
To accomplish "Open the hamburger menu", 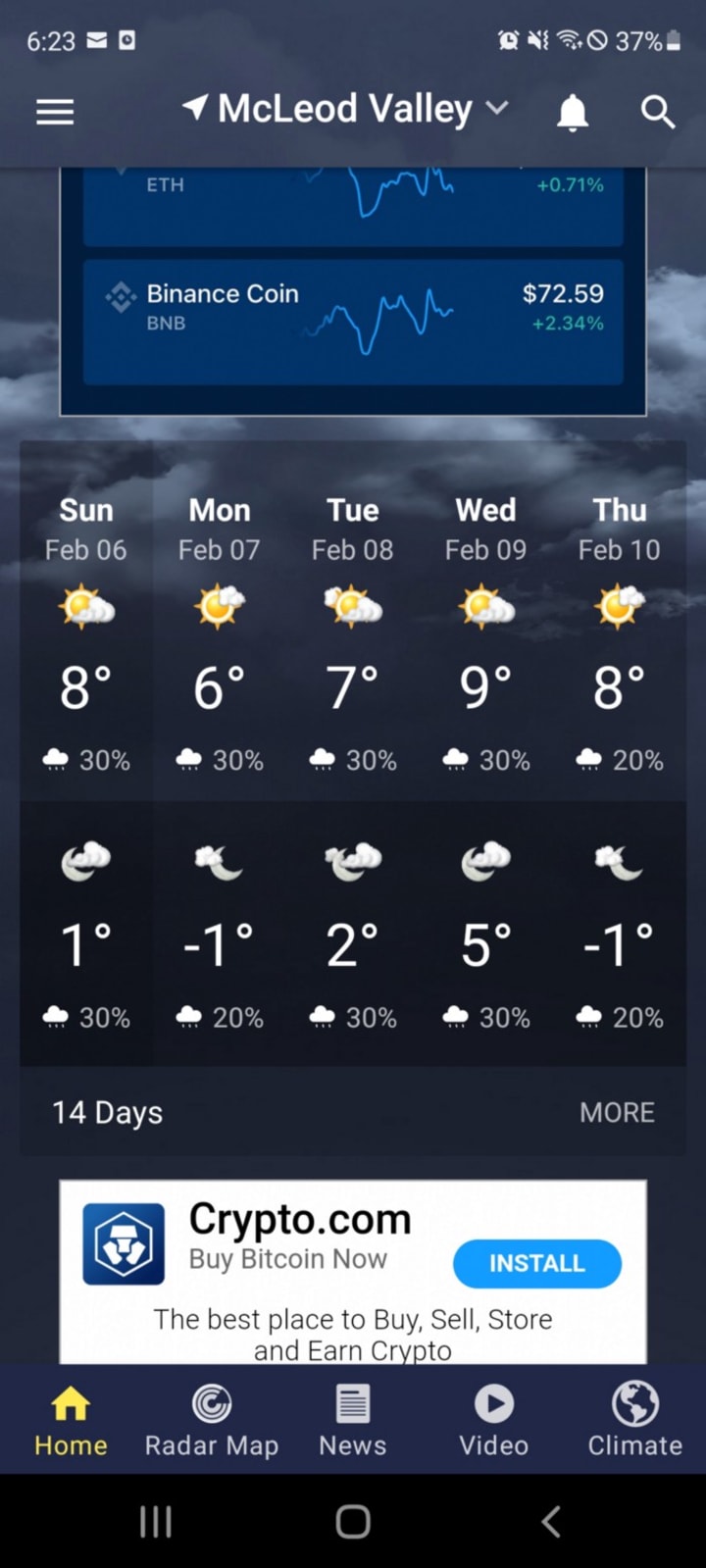I will [55, 112].
